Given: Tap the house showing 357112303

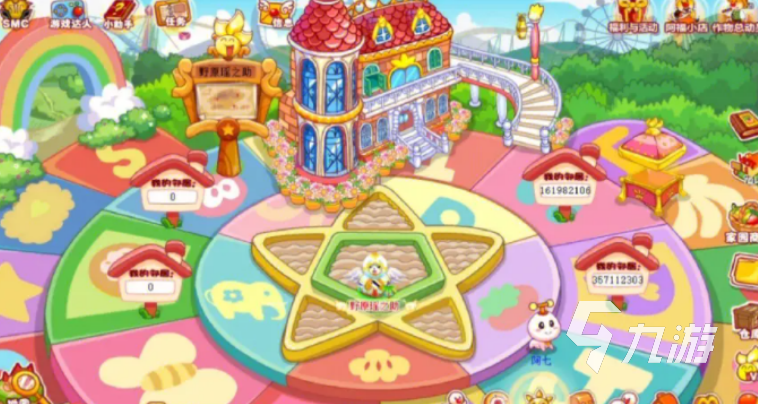Looking at the screenshot, I should (x=615, y=268).
